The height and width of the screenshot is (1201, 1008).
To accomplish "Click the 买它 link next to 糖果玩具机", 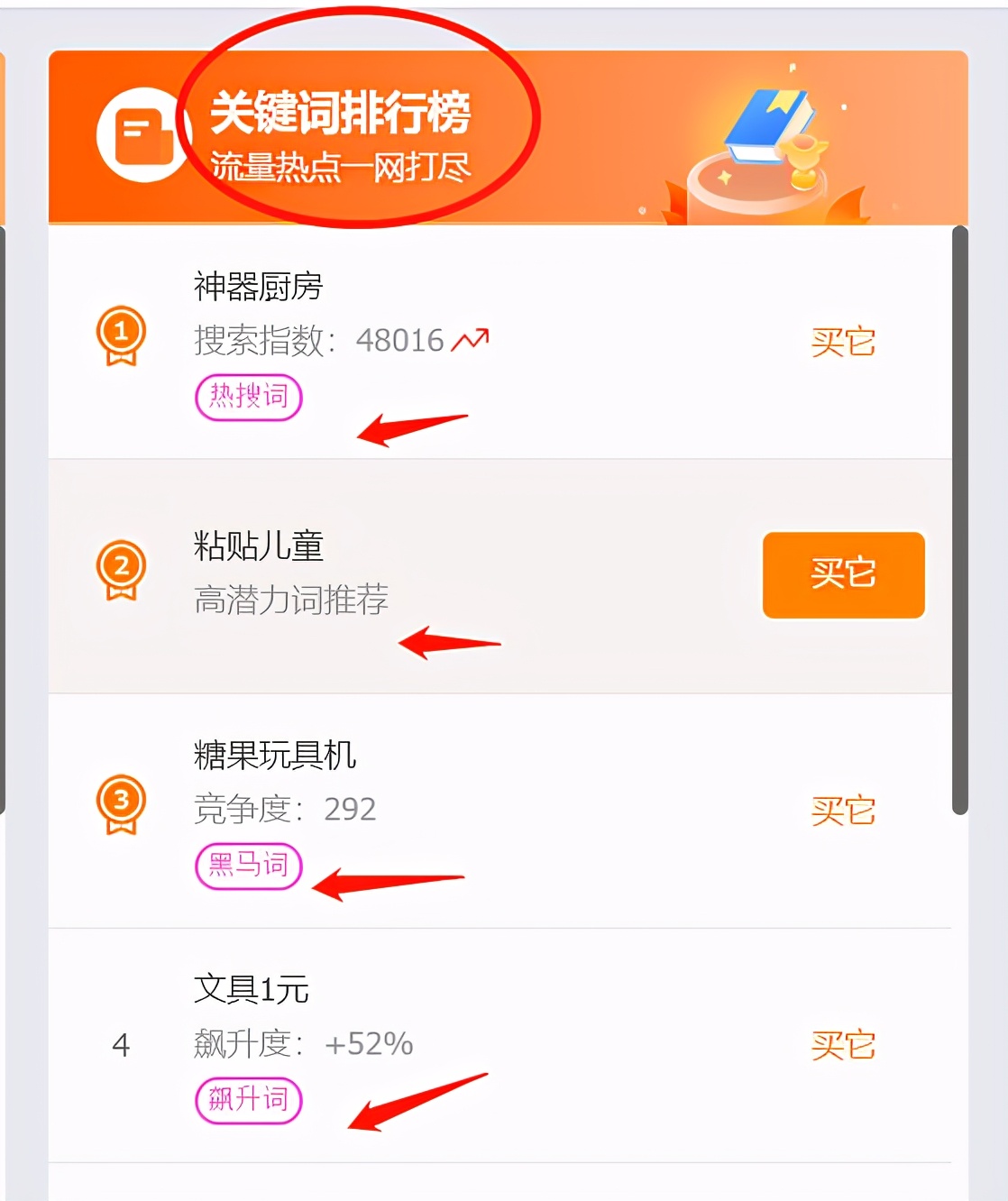I will [842, 810].
